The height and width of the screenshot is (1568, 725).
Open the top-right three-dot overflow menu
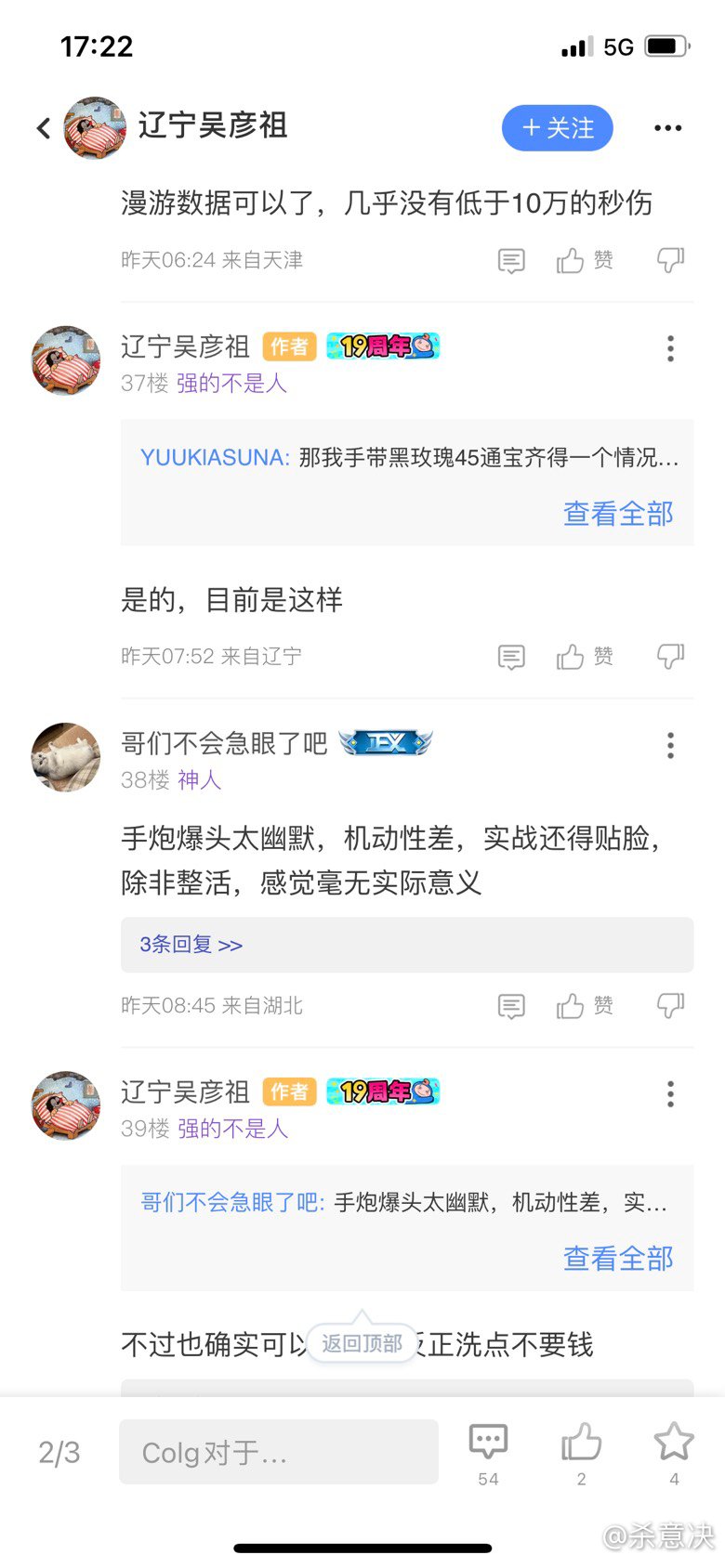667,128
